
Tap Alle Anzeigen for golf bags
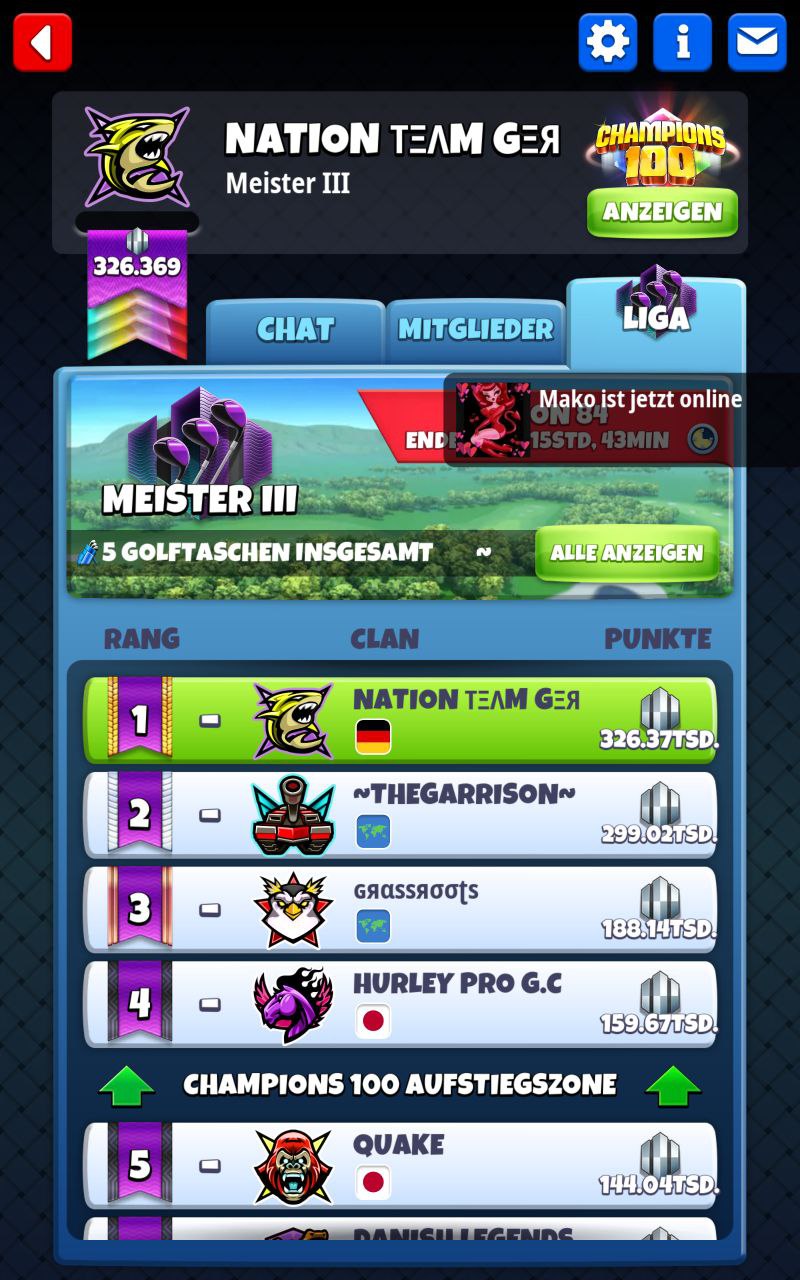pos(627,553)
